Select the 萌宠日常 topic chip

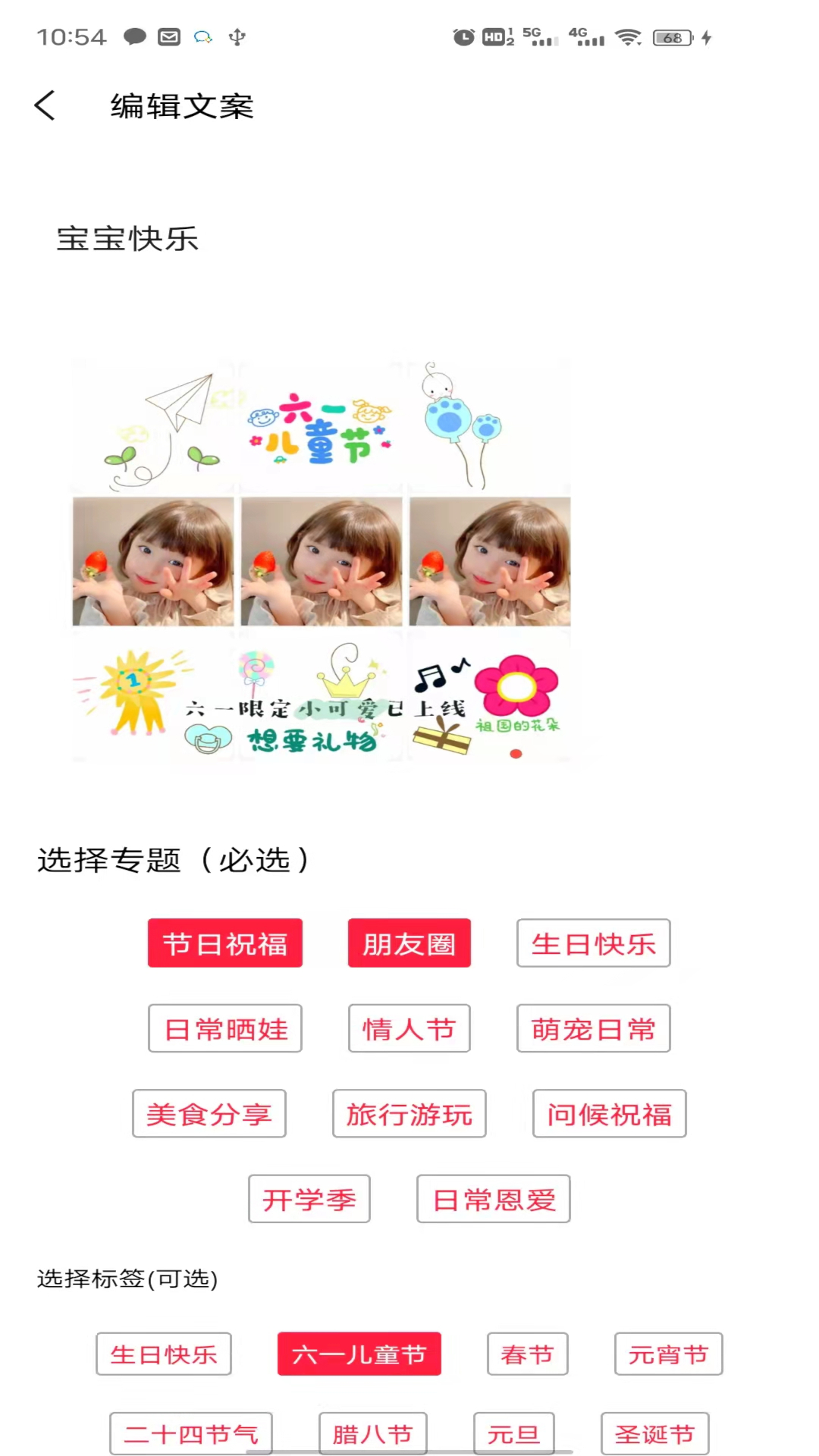pos(593,1028)
